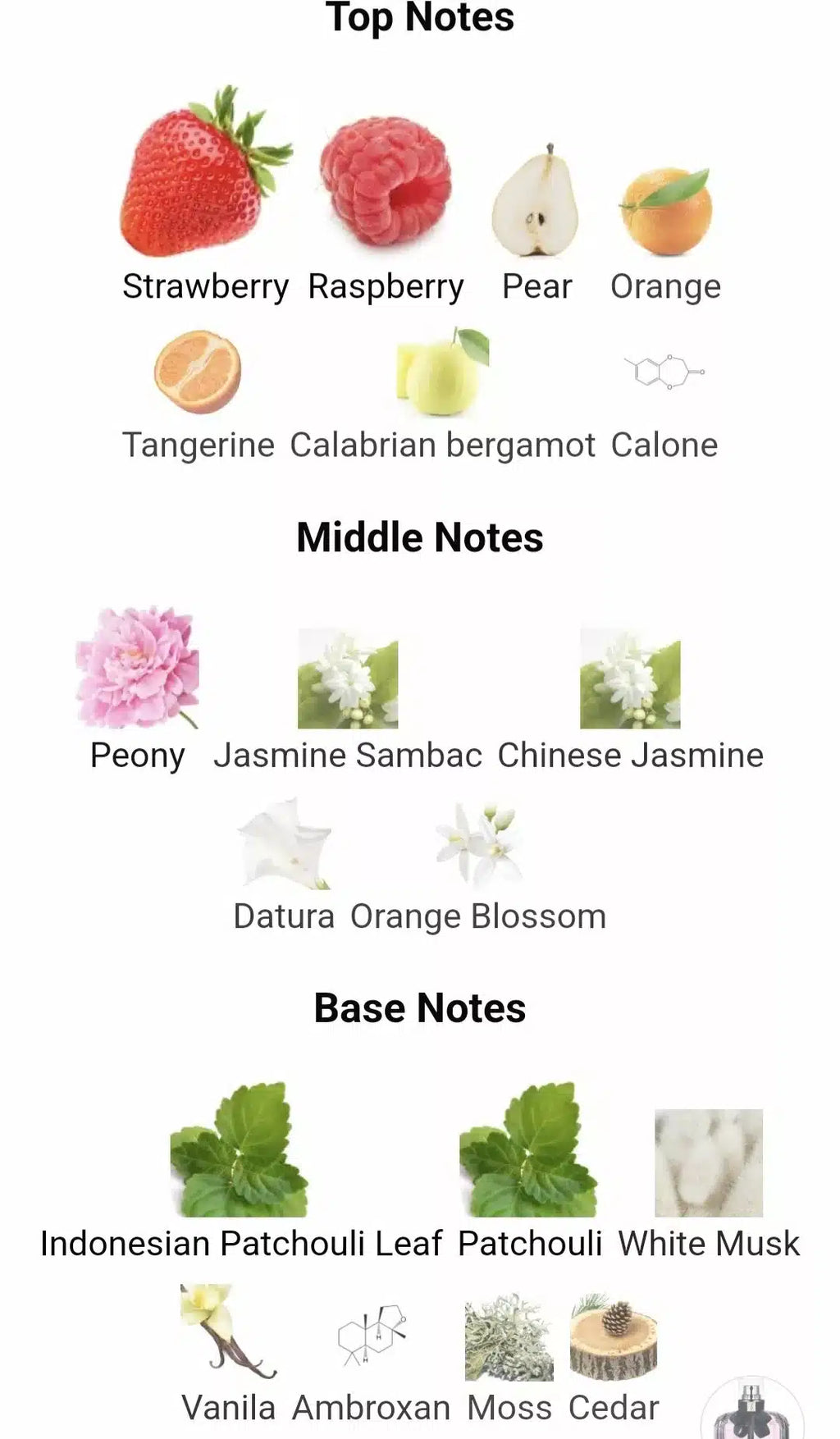Tap the Tangerine note

198,372
